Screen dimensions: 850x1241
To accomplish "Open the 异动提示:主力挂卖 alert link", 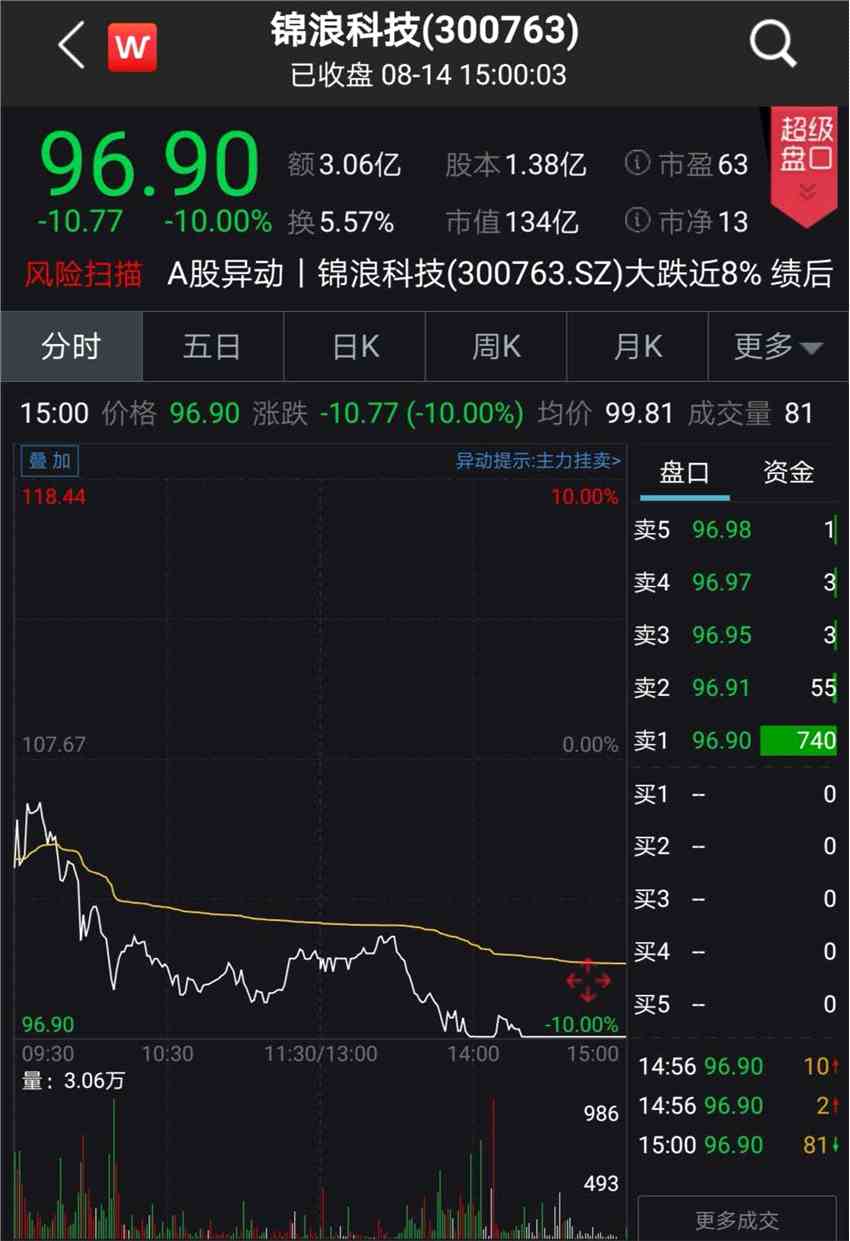I will (538, 461).
